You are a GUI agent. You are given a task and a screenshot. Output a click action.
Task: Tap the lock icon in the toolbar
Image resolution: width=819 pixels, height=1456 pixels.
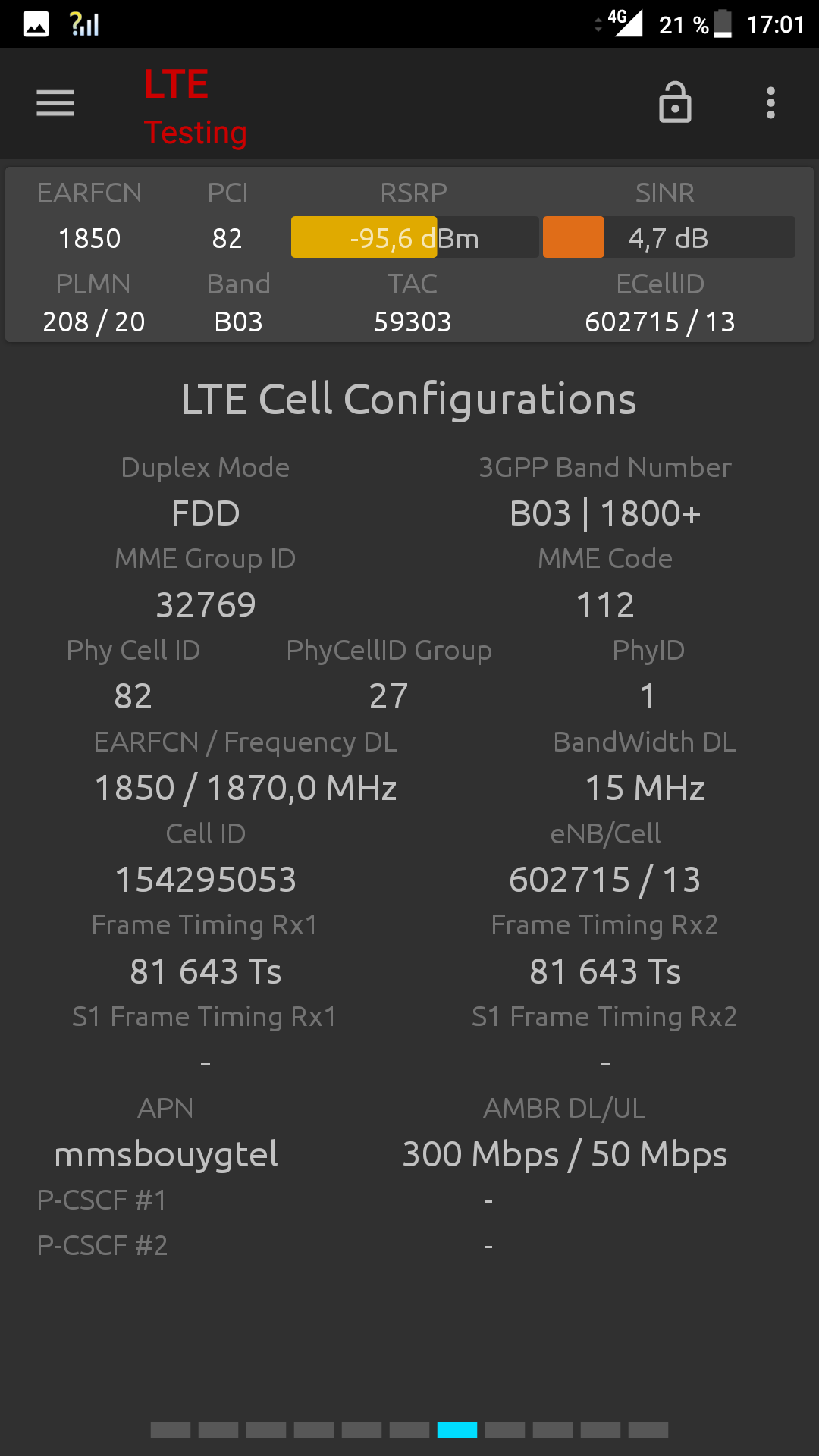[675, 102]
